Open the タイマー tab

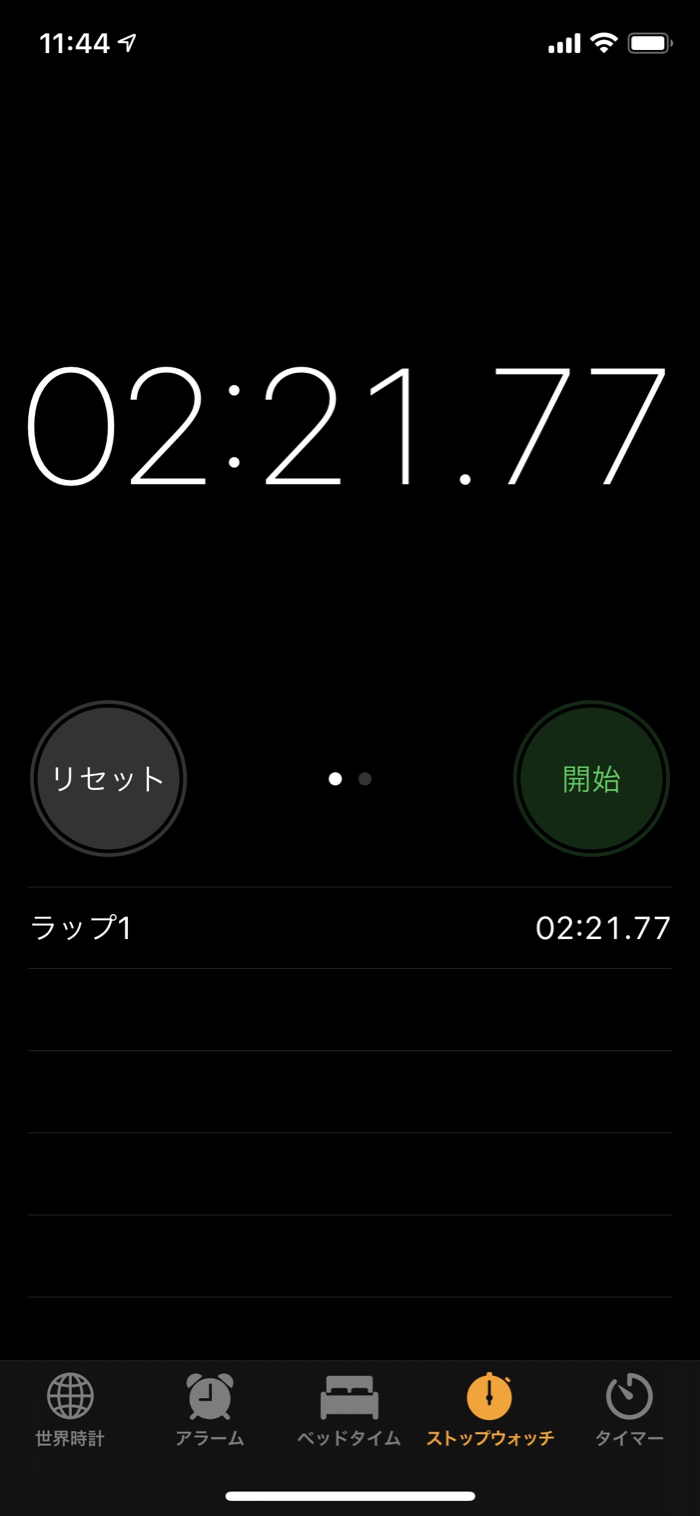coord(629,1410)
